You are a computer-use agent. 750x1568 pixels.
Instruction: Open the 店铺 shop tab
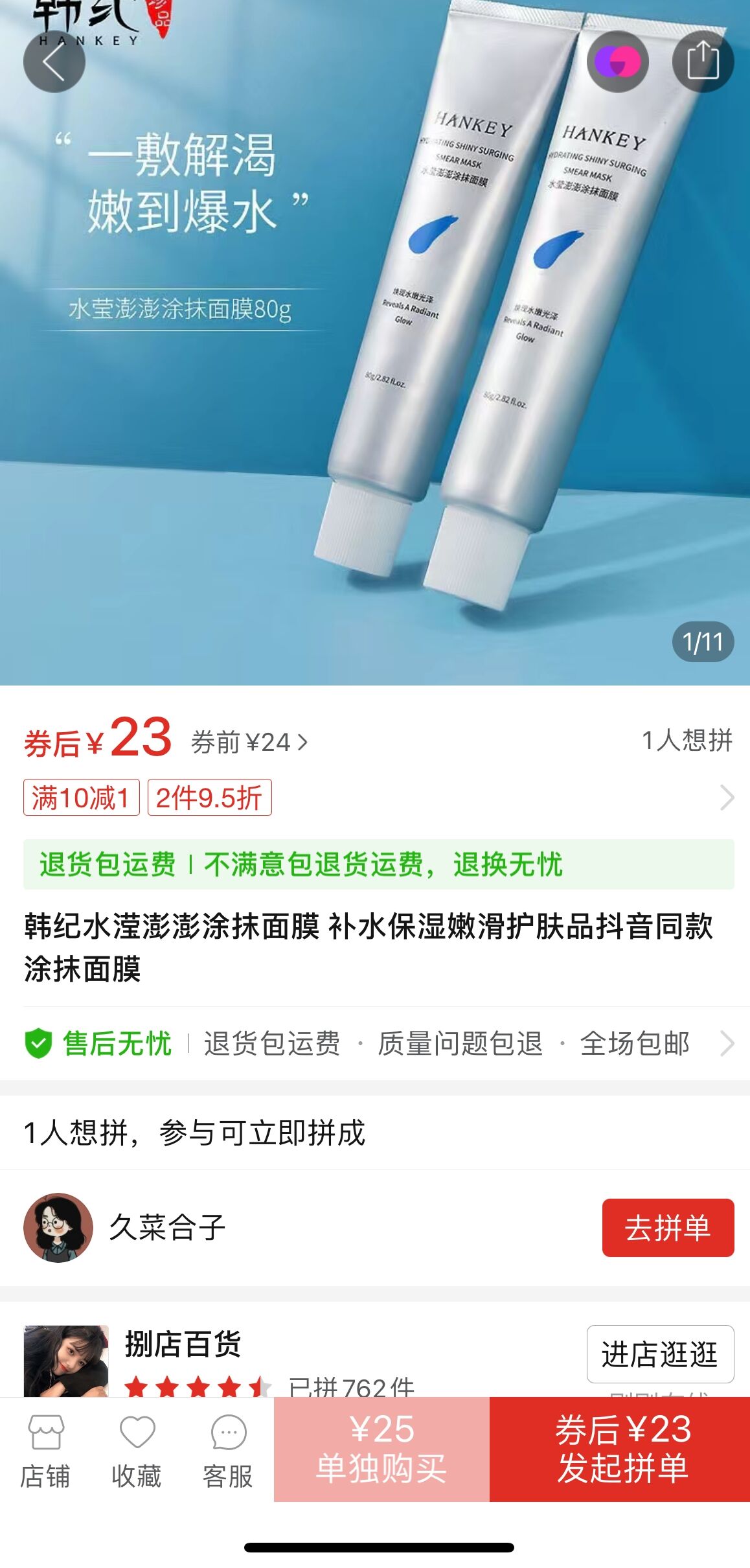coord(45,1451)
